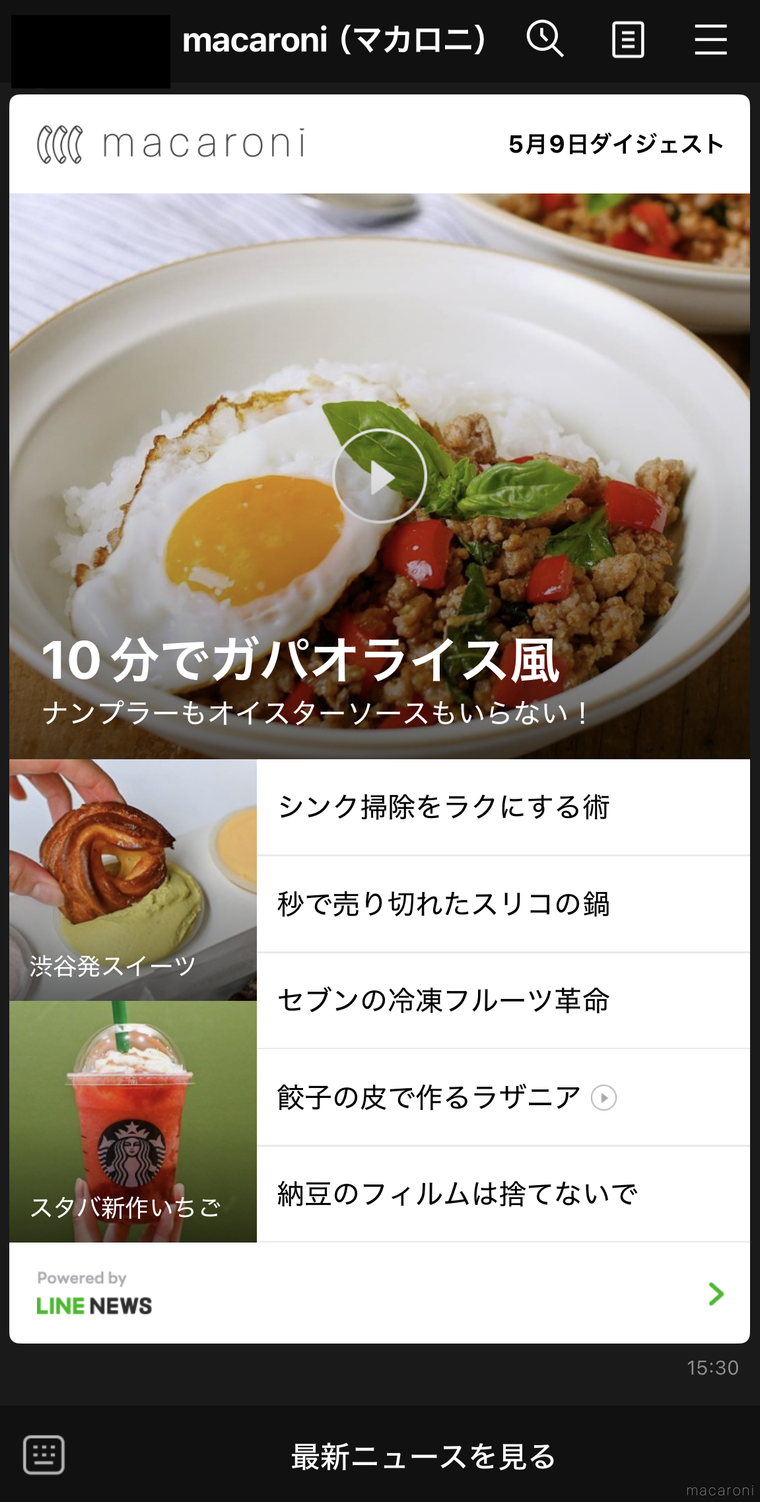Switch to keyboard input
The width and height of the screenshot is (760, 1502).
pyautogui.click(x=44, y=1455)
